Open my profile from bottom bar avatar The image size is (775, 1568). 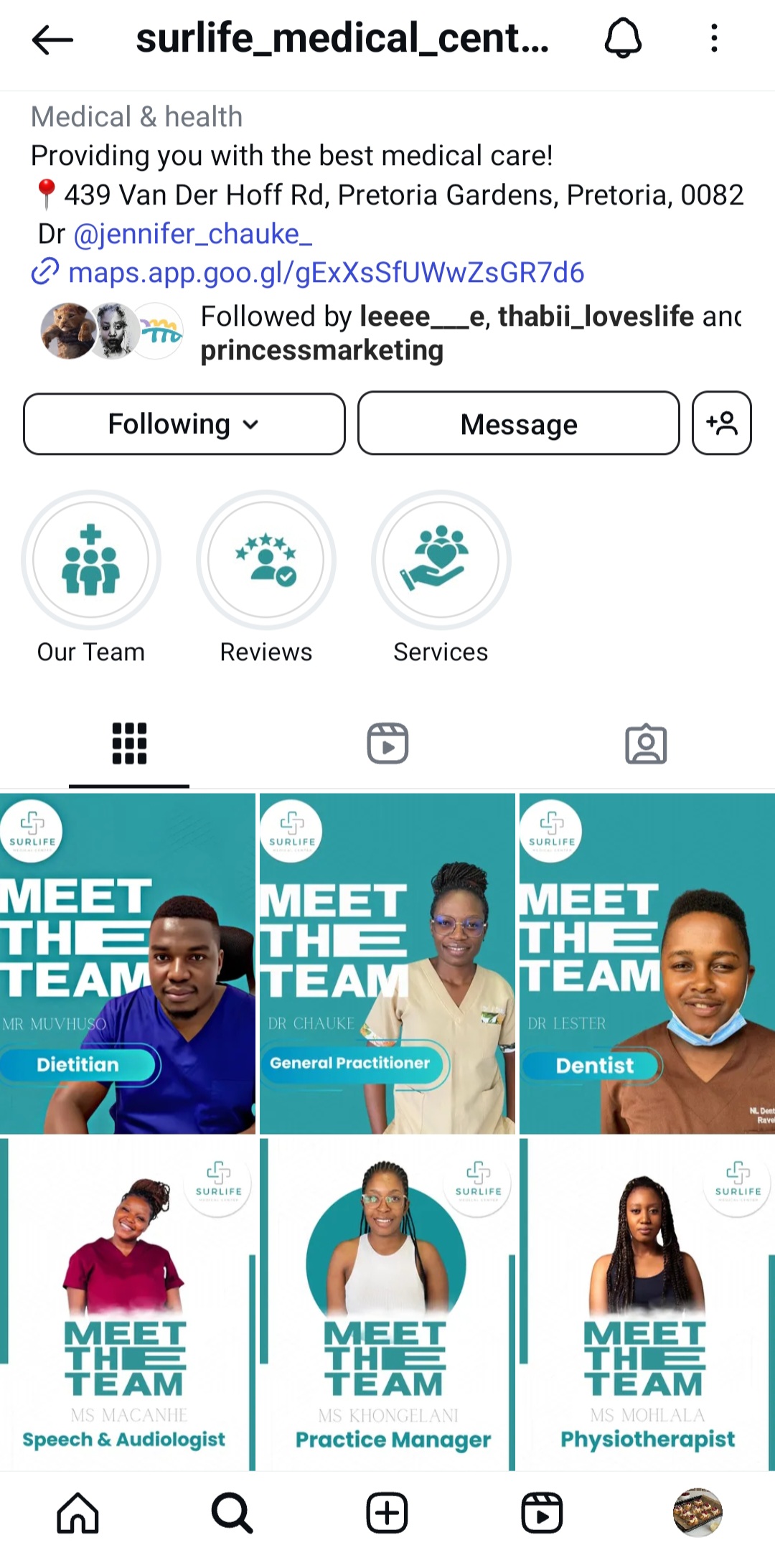pos(697,1513)
